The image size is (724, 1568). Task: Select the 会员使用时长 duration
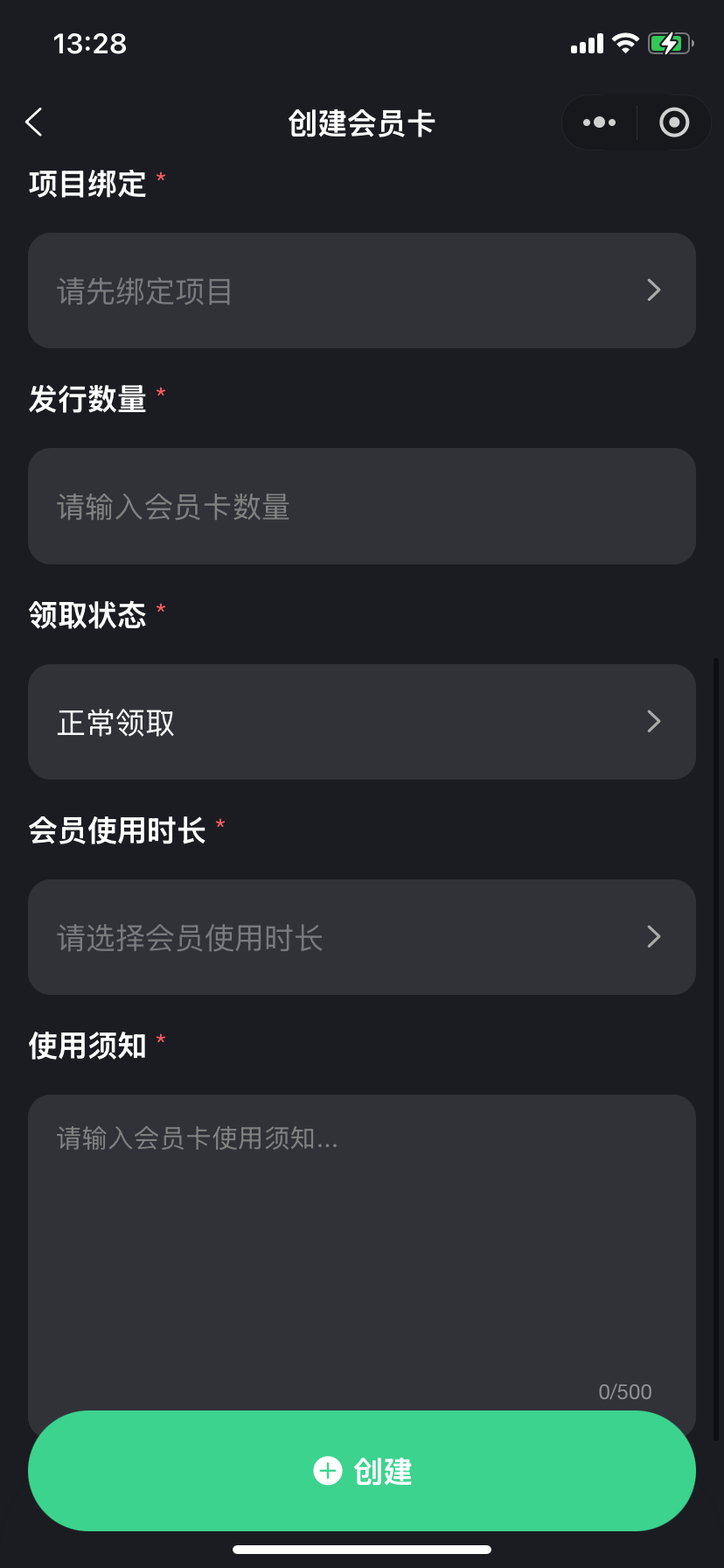point(362,937)
